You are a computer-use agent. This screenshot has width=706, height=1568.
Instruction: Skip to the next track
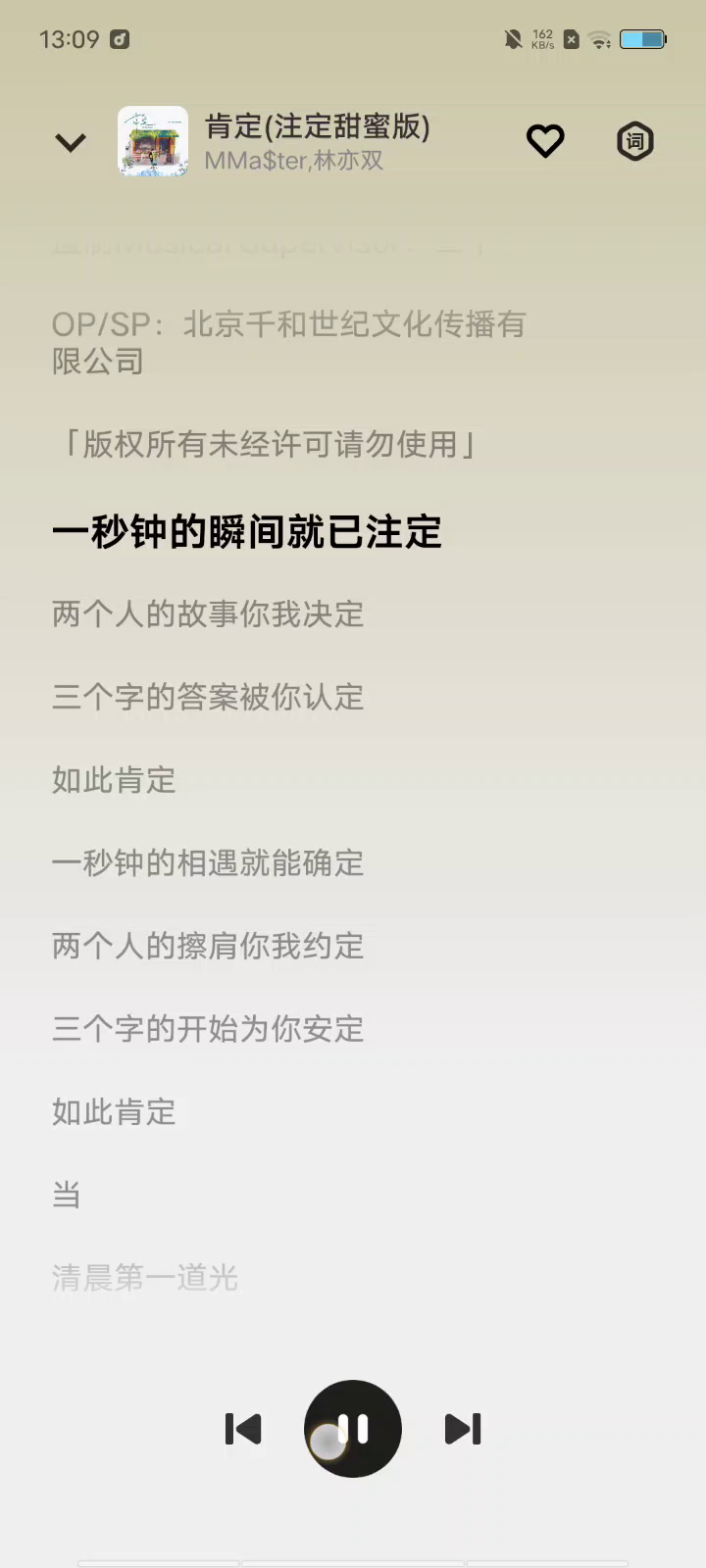[x=463, y=1429]
